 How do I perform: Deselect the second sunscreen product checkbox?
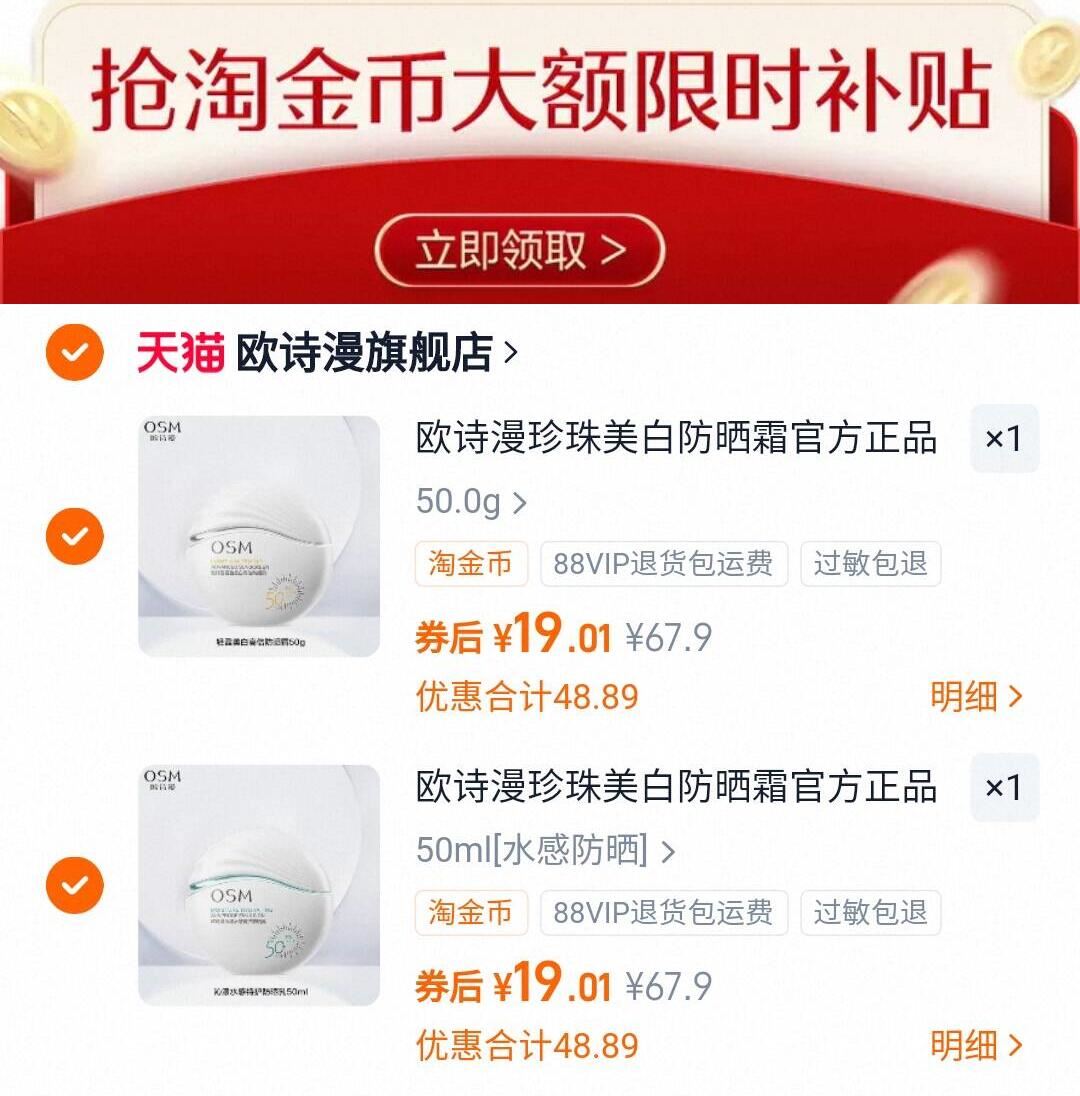(74, 886)
